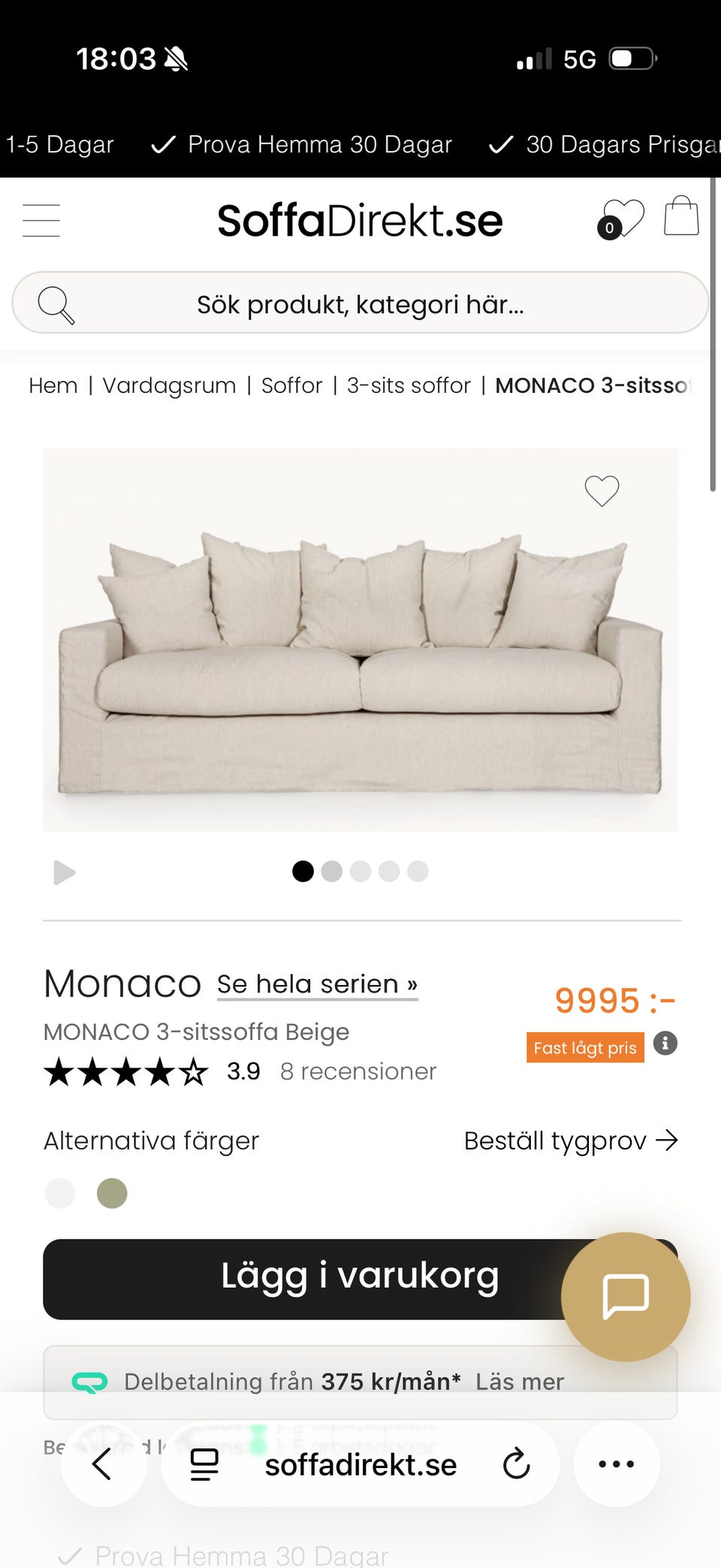The height and width of the screenshot is (1568, 721).
Task: Choose the green color alternative
Action: pos(112,1192)
